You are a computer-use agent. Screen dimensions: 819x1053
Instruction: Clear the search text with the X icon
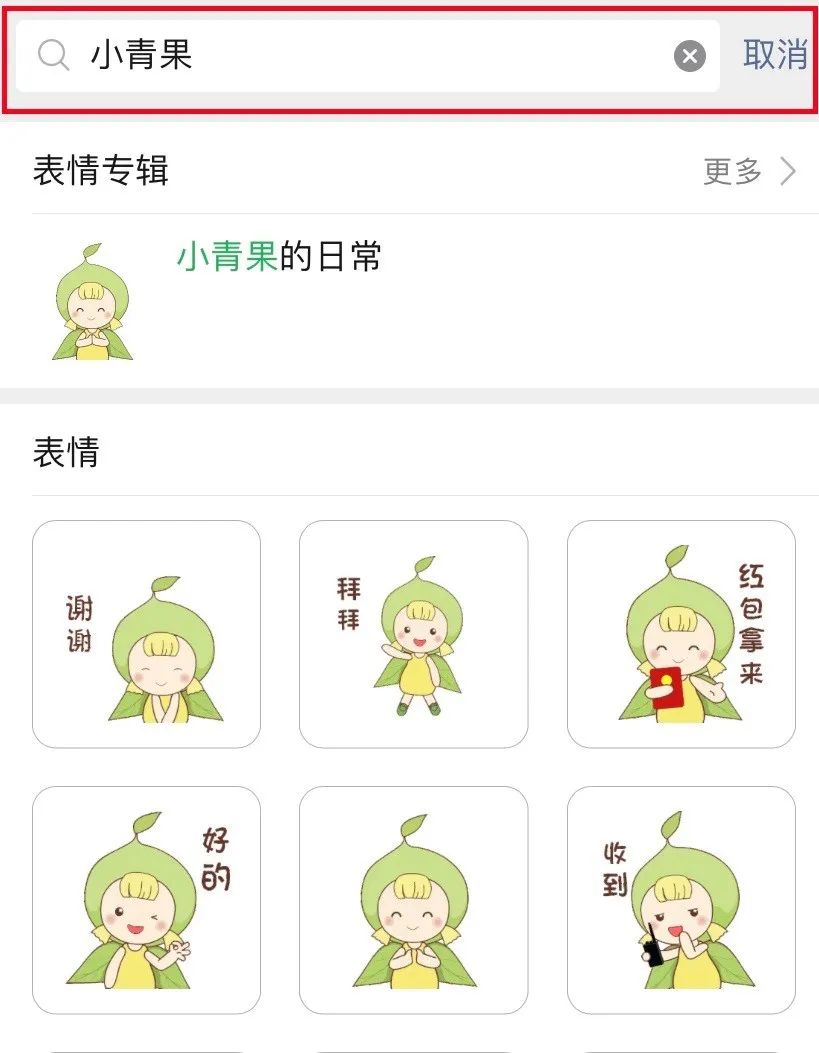(x=689, y=56)
